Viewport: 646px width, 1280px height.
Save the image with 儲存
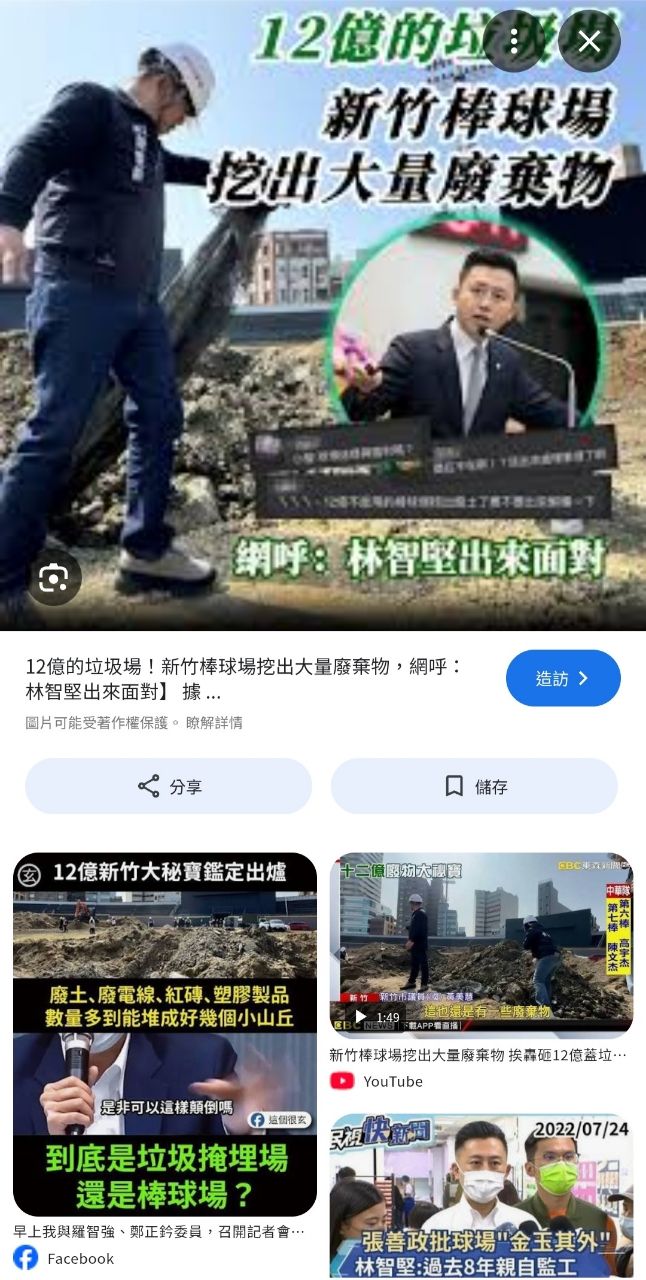pyautogui.click(x=474, y=786)
